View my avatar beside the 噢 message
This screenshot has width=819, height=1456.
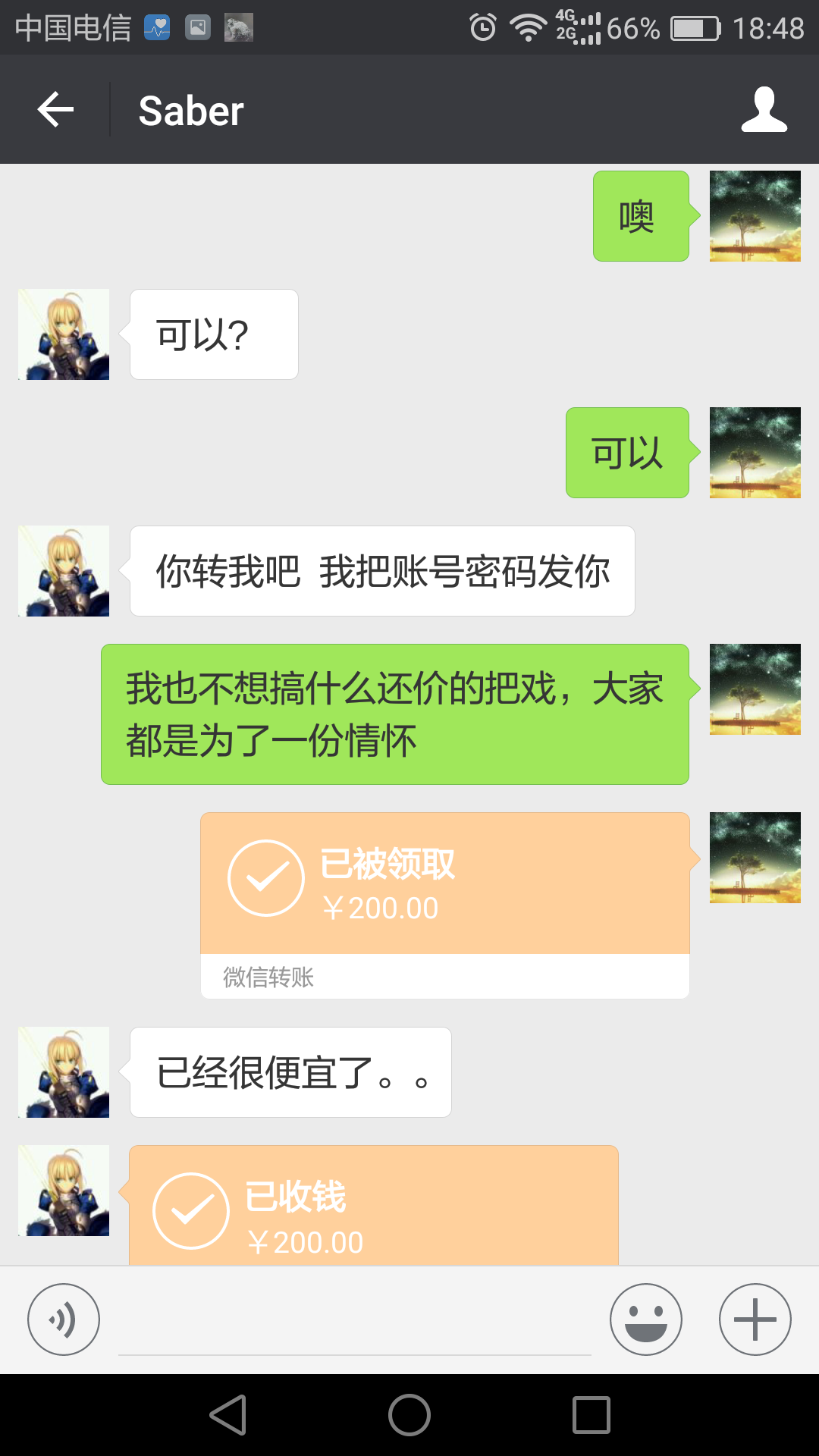pyautogui.click(x=755, y=216)
